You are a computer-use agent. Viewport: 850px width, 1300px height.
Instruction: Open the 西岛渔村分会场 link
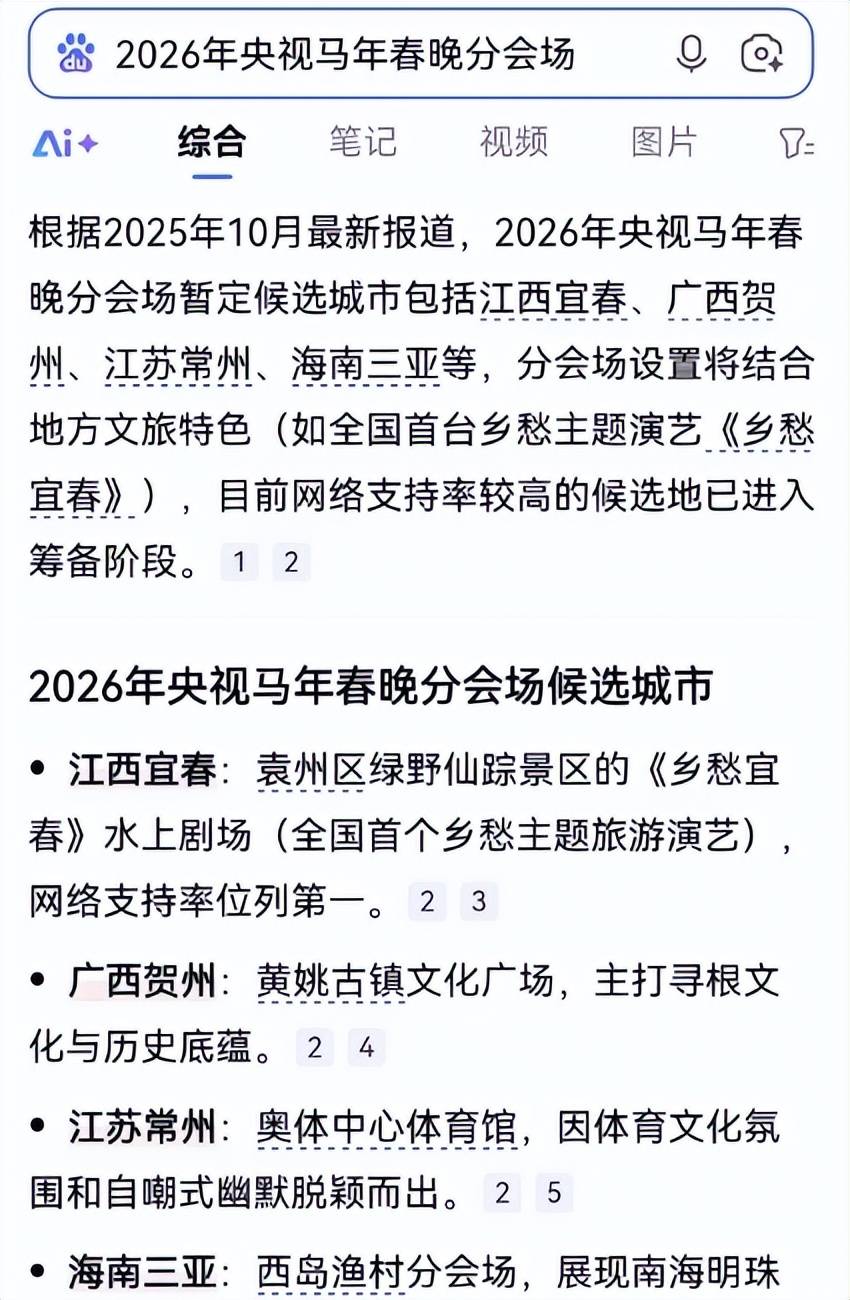(387, 1272)
